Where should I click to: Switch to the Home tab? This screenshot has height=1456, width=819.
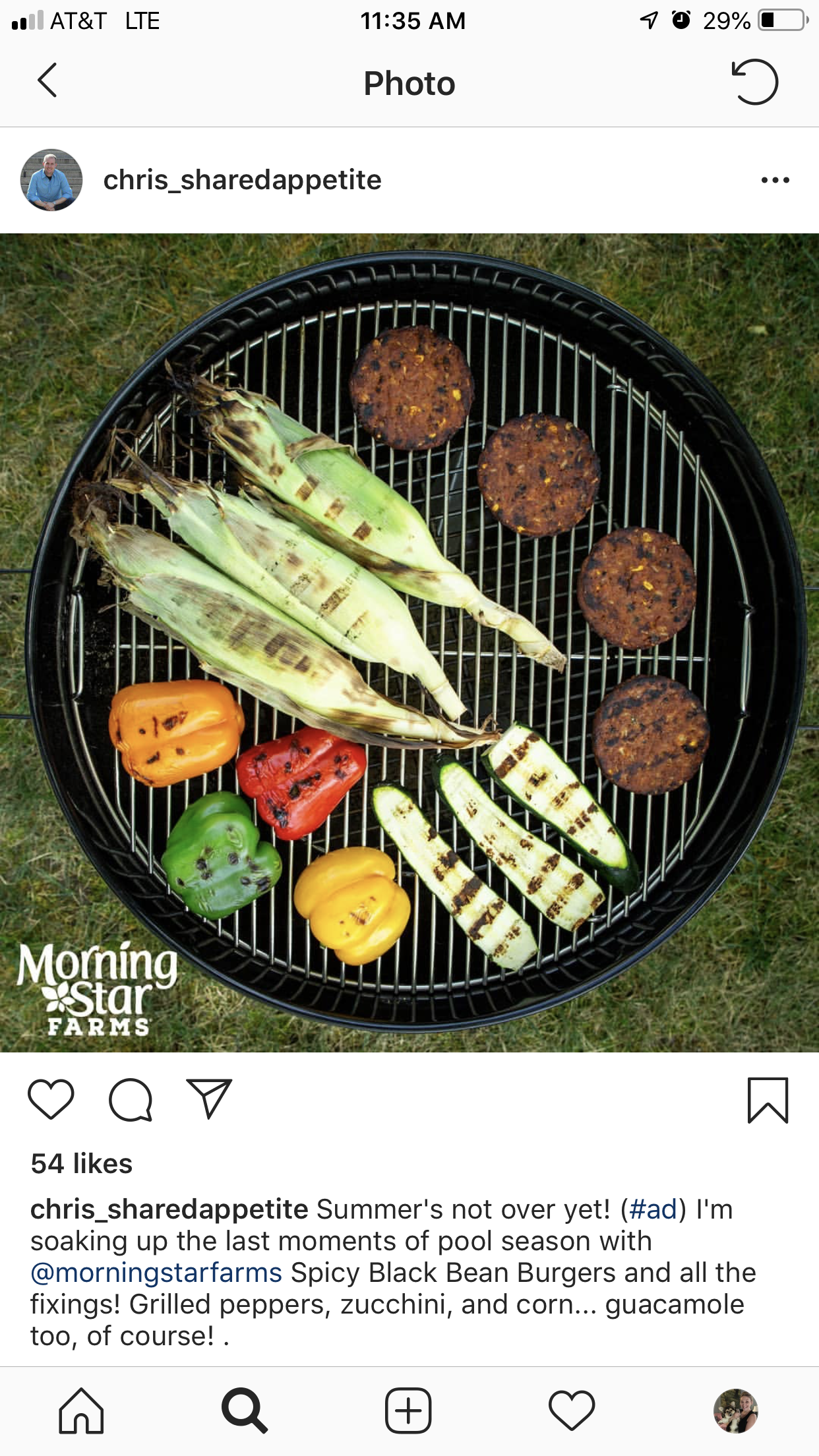coord(81,1411)
